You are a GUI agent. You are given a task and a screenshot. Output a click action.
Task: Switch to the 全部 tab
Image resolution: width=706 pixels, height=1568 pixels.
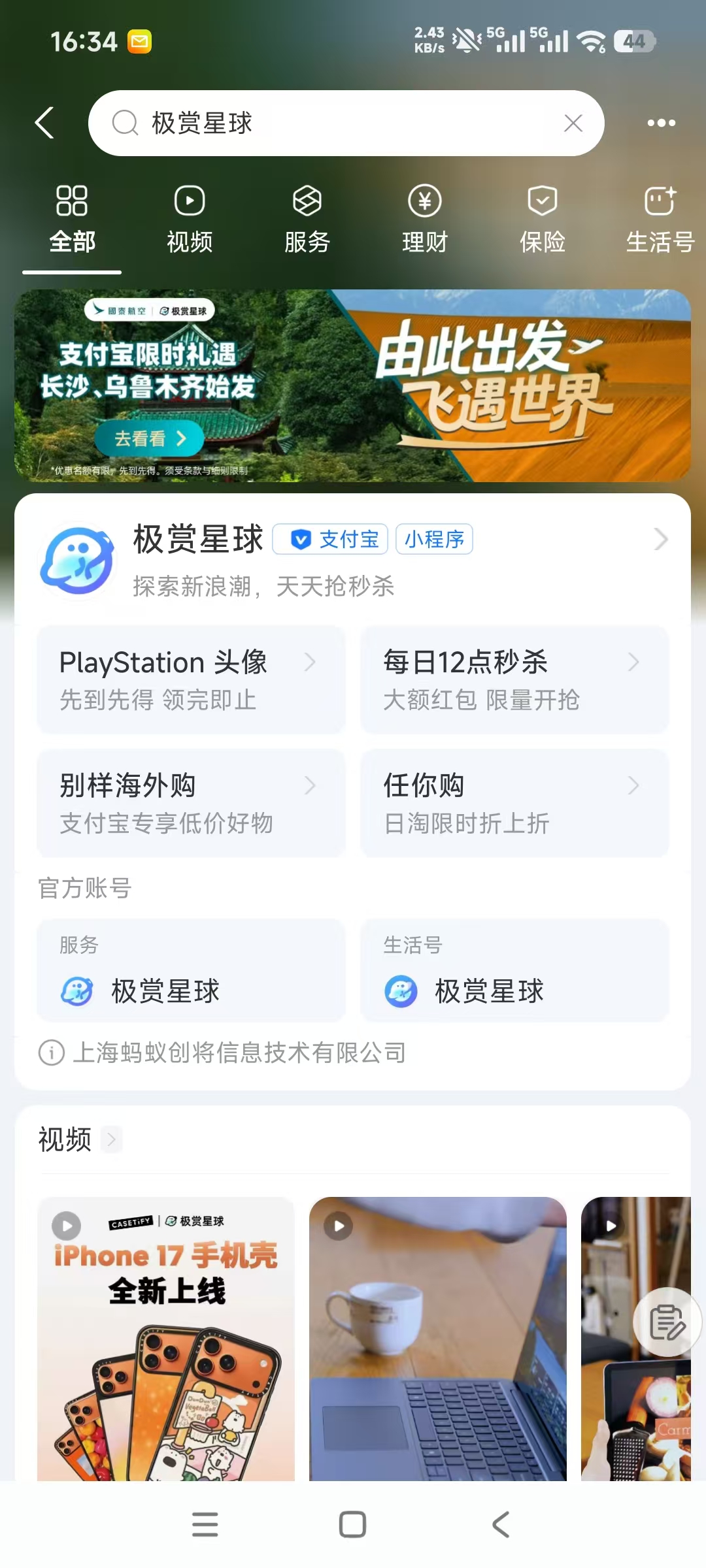click(73, 222)
